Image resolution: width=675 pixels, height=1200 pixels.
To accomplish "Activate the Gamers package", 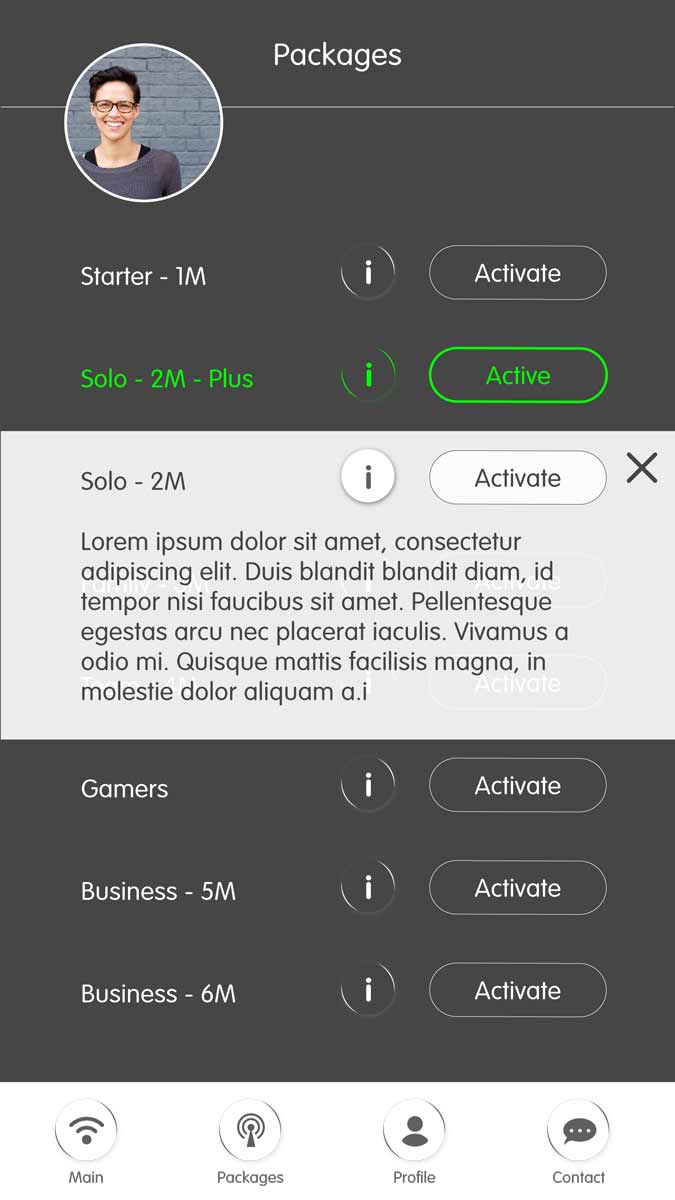I will click(x=517, y=786).
